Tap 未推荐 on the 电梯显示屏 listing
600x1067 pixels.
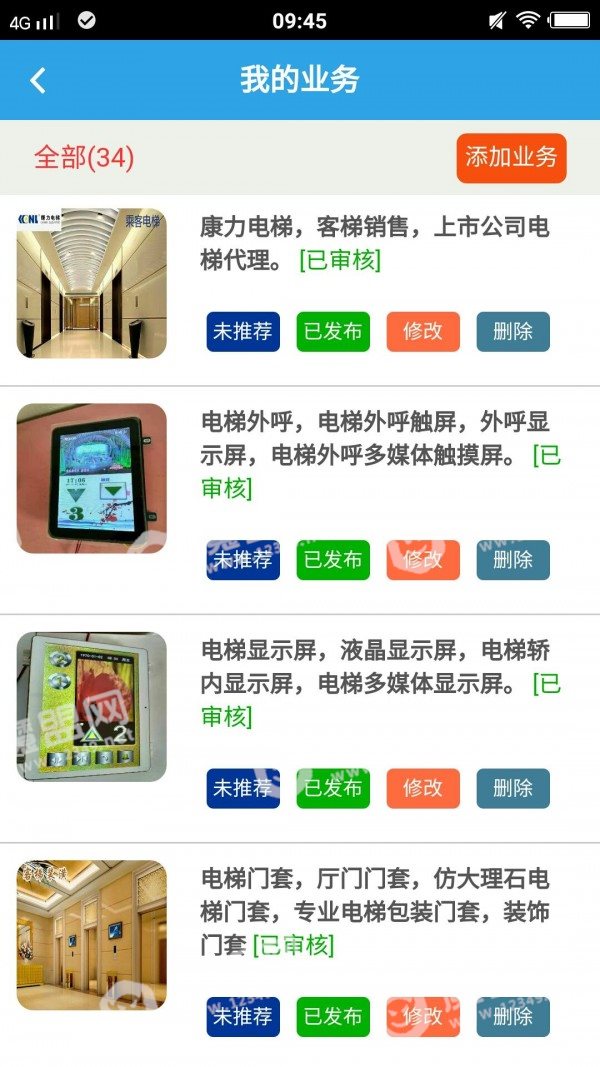243,788
